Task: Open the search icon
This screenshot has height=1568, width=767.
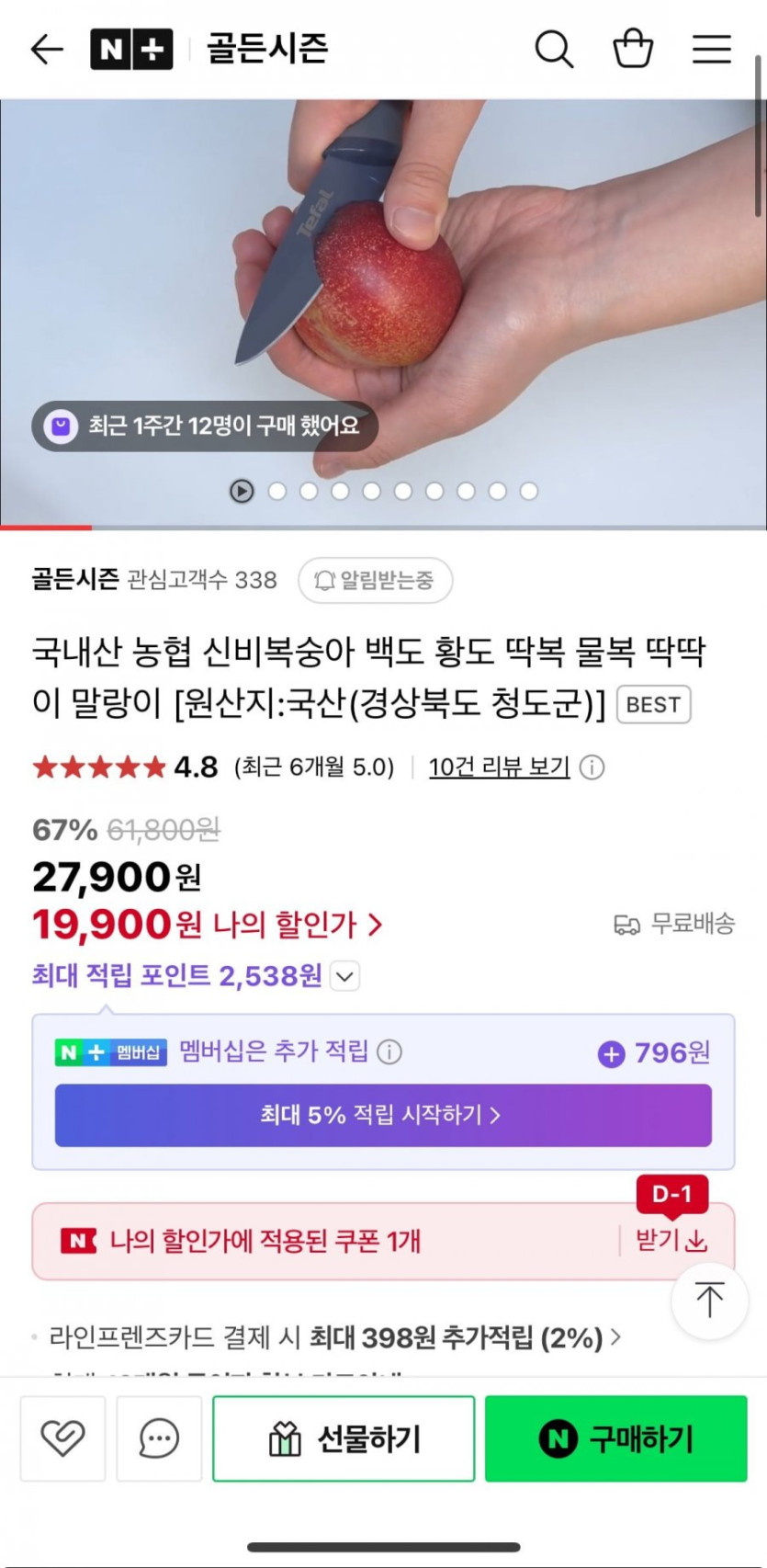Action: pos(554,50)
